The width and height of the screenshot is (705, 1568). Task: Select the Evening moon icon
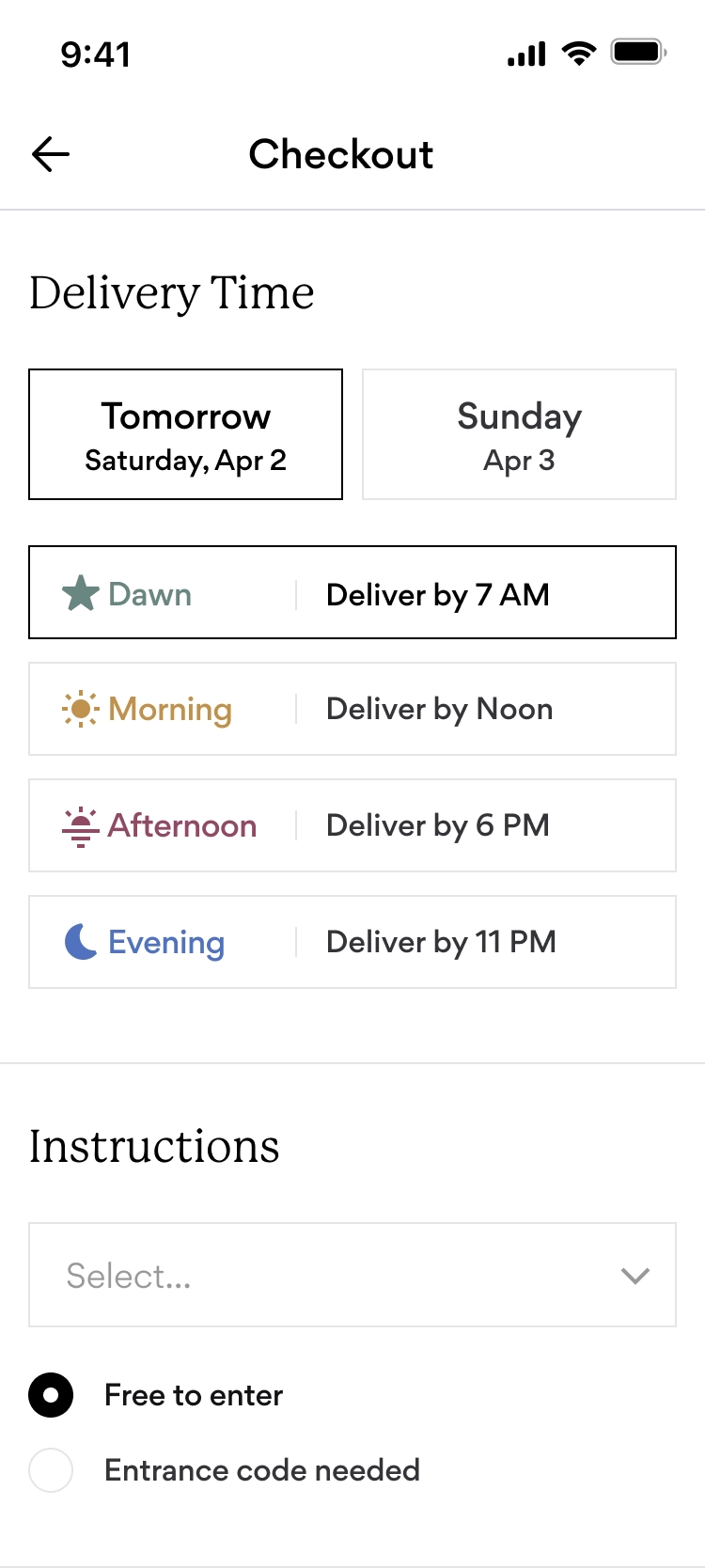(x=82, y=941)
